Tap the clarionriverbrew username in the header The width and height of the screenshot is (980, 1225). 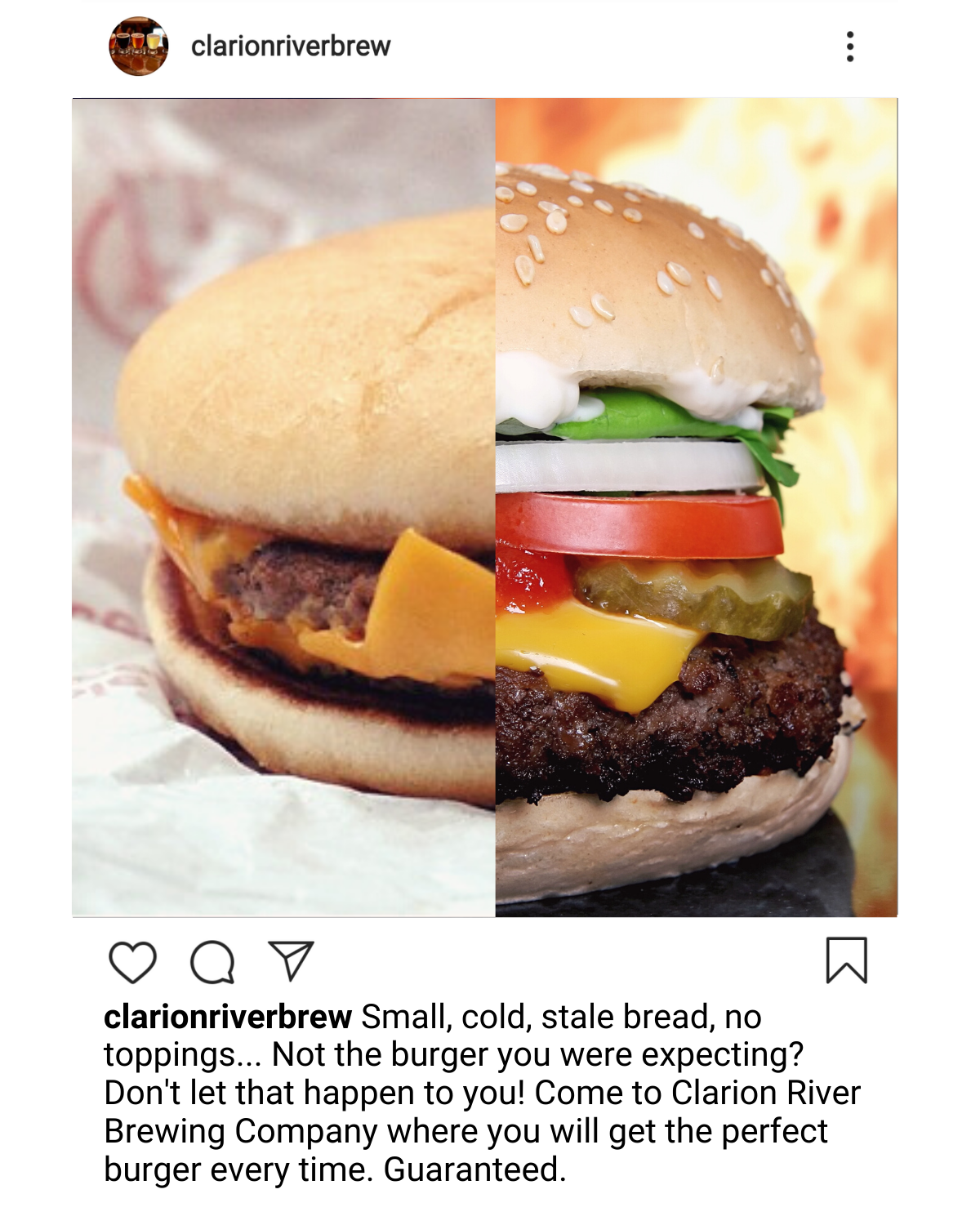click(291, 47)
